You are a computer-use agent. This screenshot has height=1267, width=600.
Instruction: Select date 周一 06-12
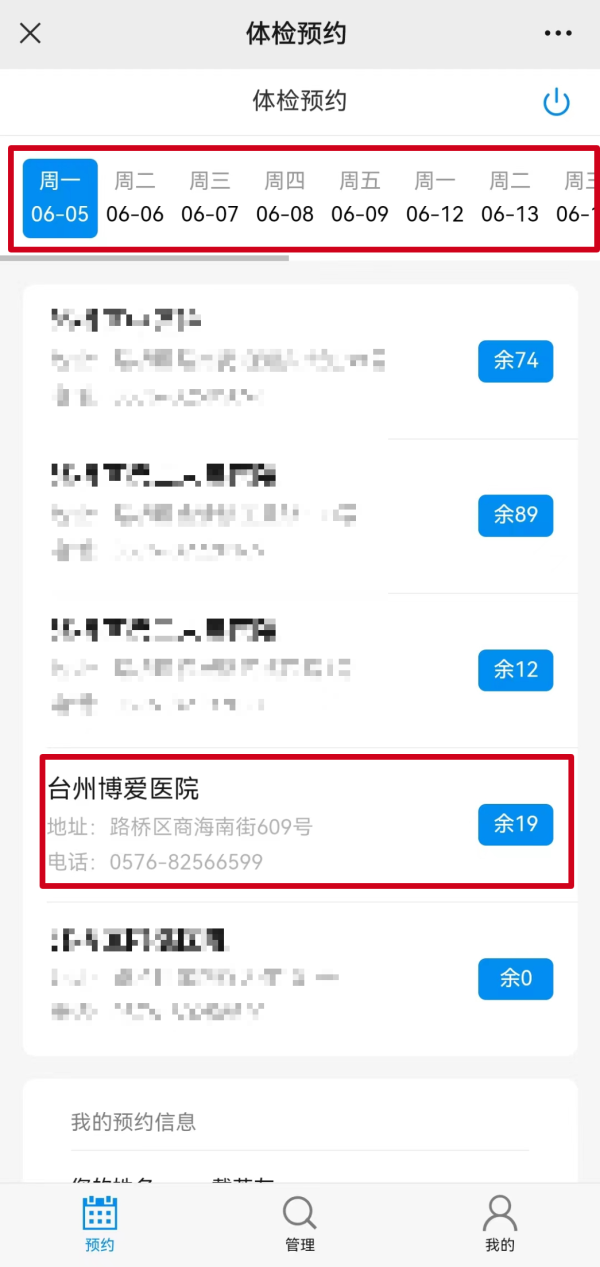pos(435,198)
